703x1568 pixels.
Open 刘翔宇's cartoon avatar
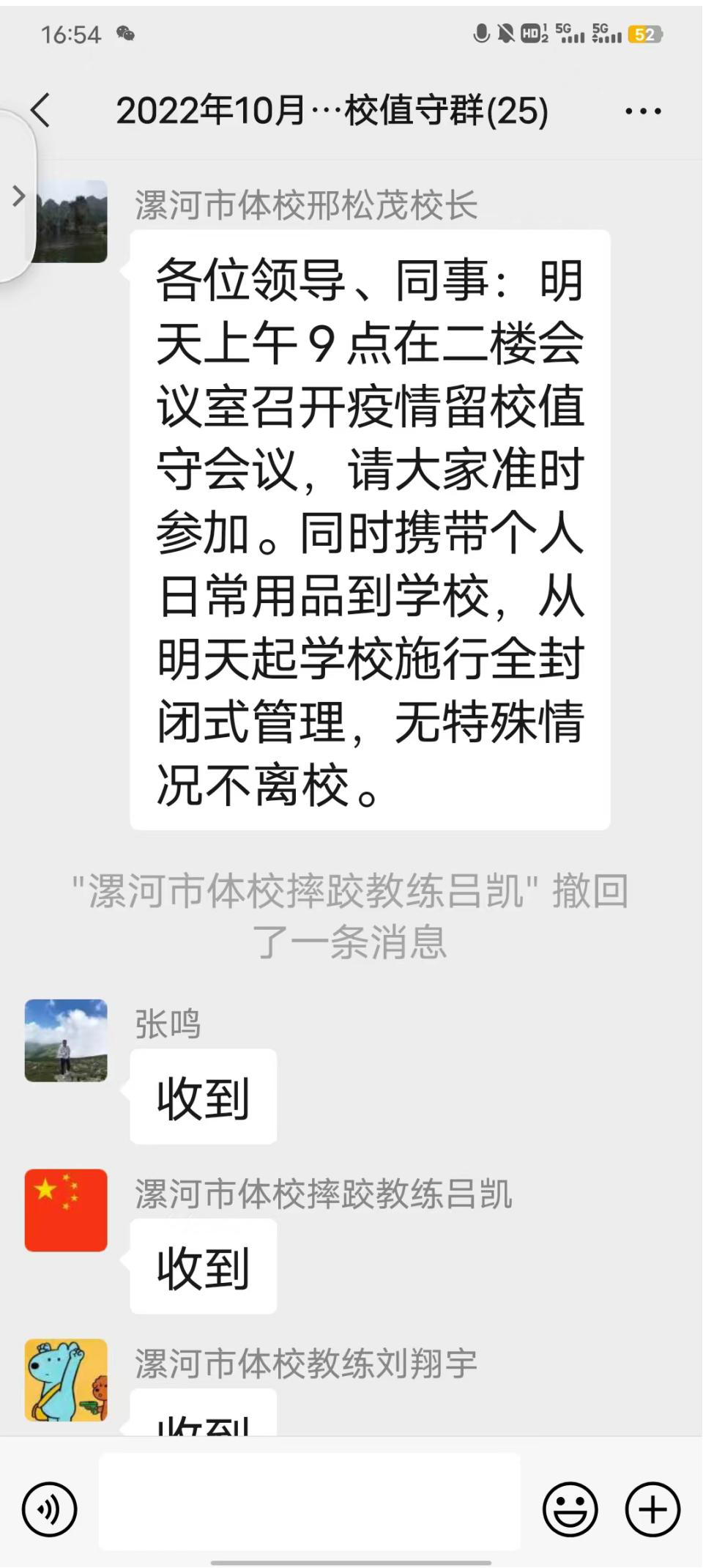66,1380
